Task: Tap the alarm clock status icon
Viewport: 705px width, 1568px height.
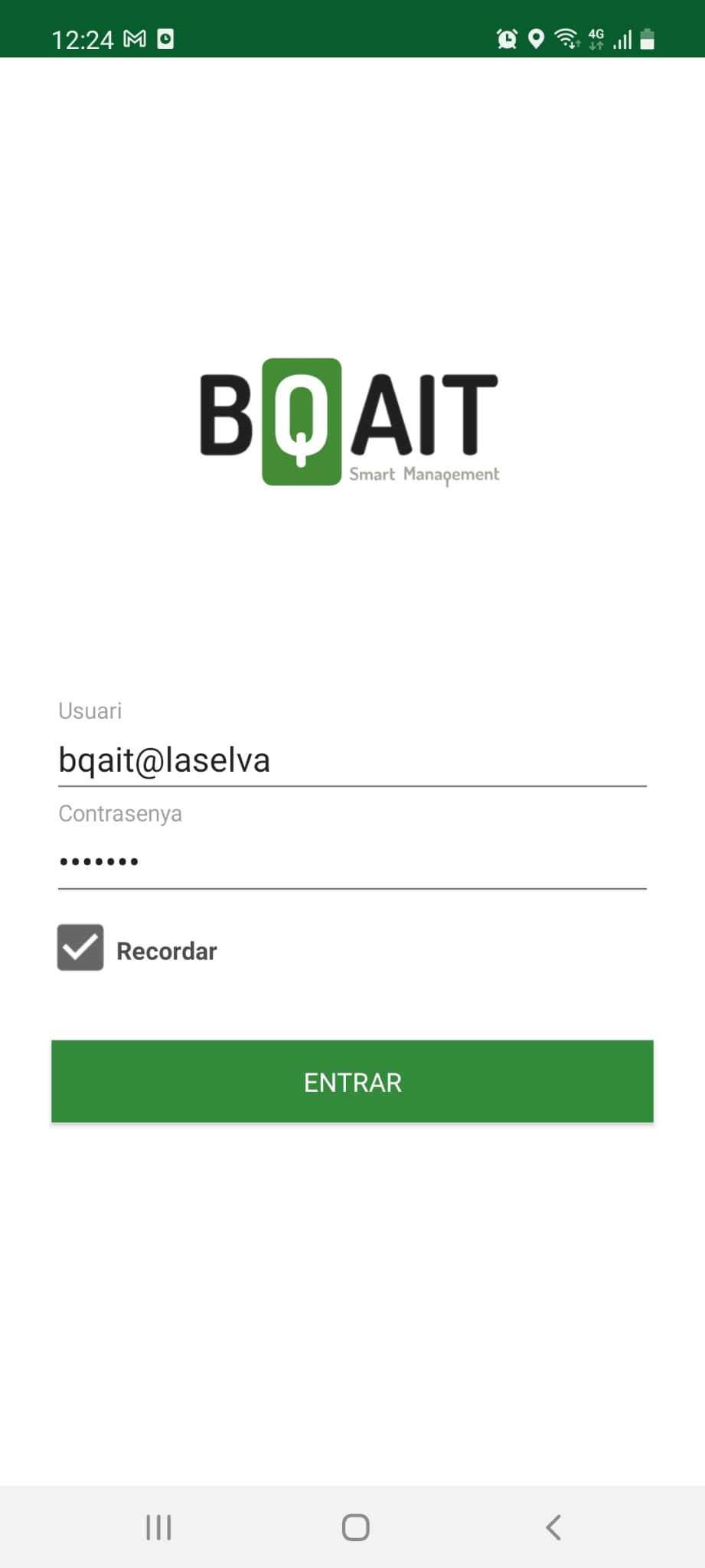Action: 505,38
